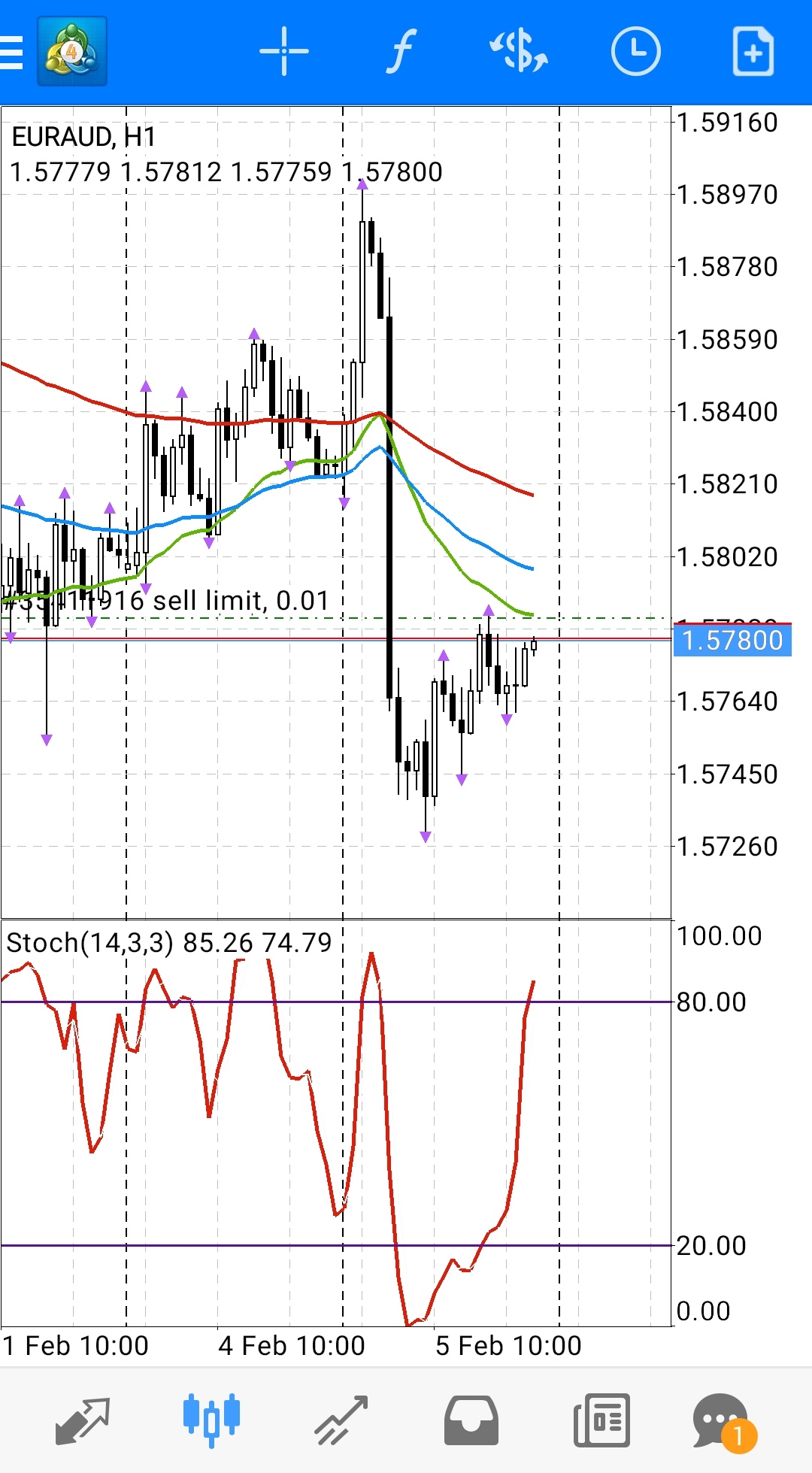This screenshot has width=812, height=1473.
Task: Enable the crosshair cursor tool
Action: tap(283, 51)
